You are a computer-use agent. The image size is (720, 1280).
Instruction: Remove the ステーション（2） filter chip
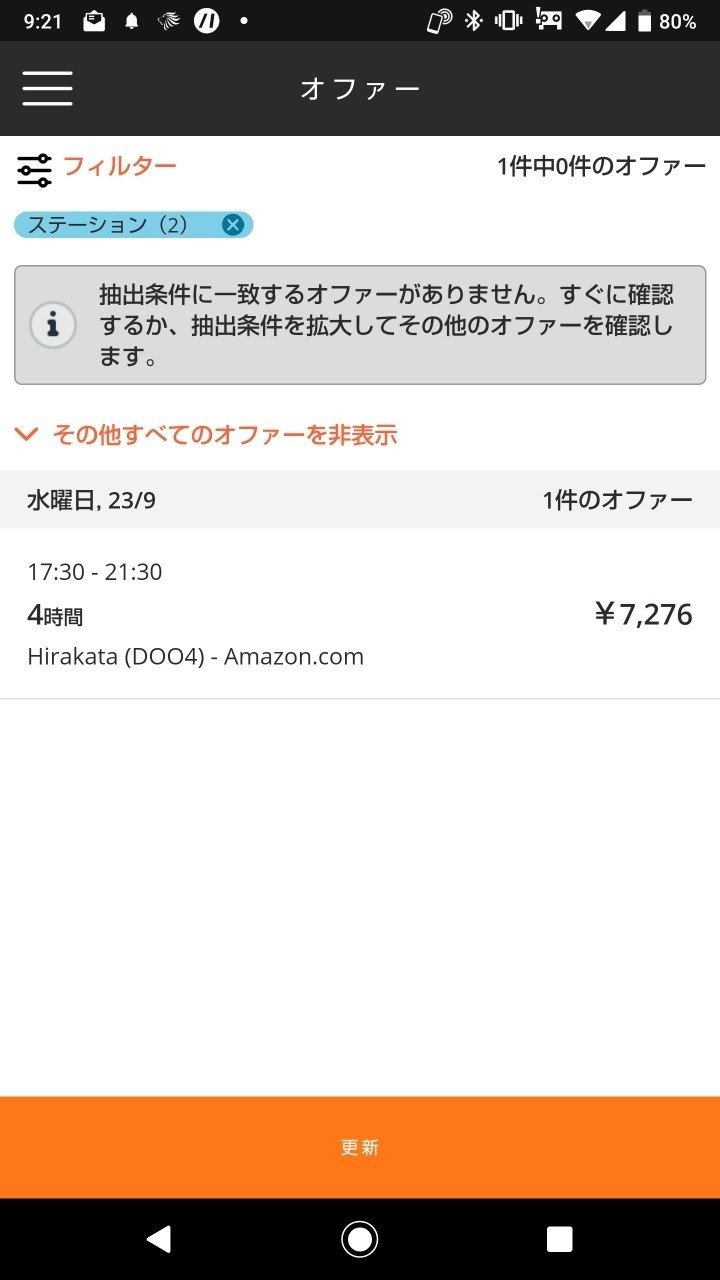[x=233, y=225]
